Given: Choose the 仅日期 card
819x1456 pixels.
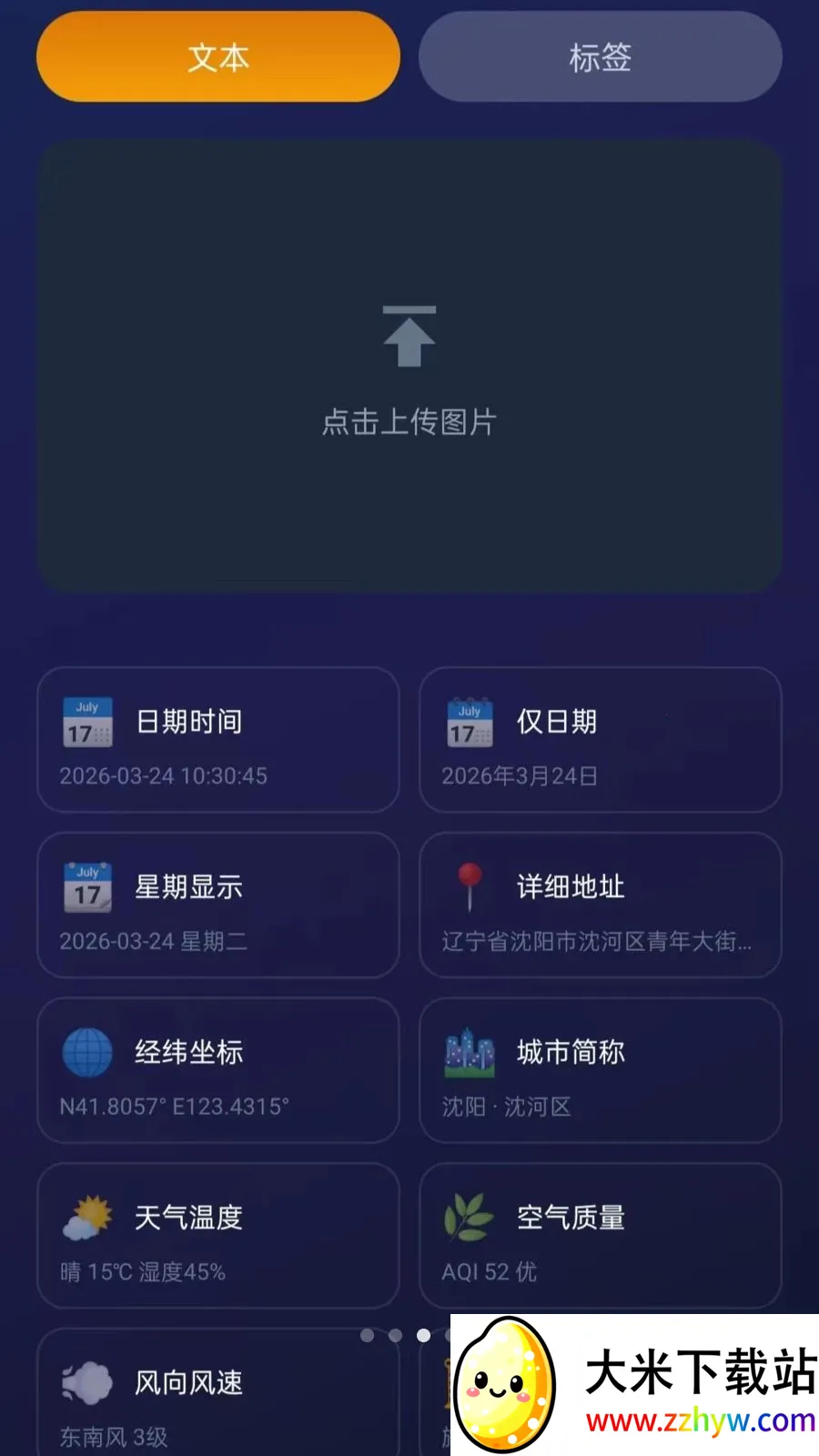Looking at the screenshot, I should click(600, 739).
